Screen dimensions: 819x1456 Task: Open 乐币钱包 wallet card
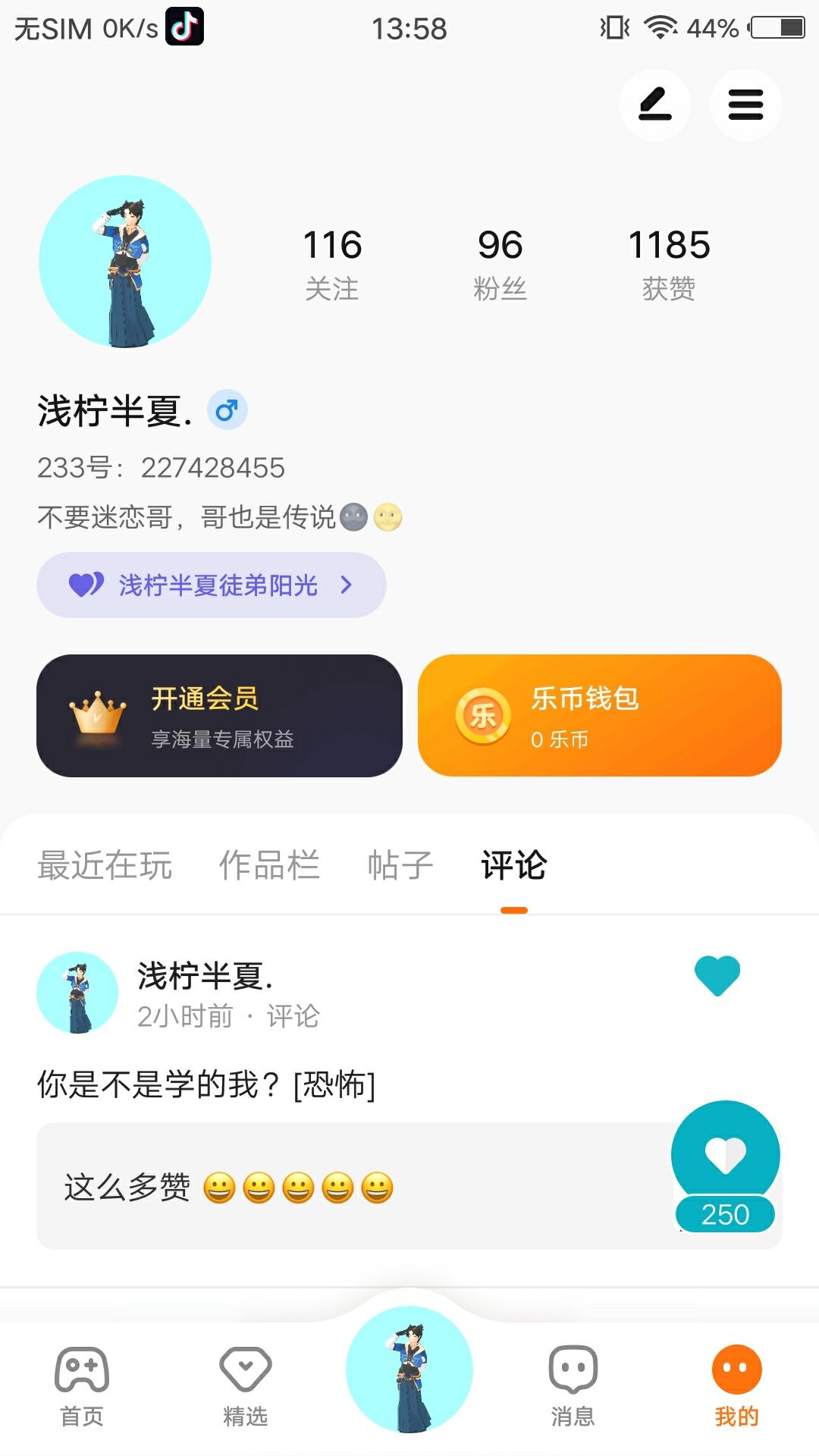pyautogui.click(x=599, y=715)
